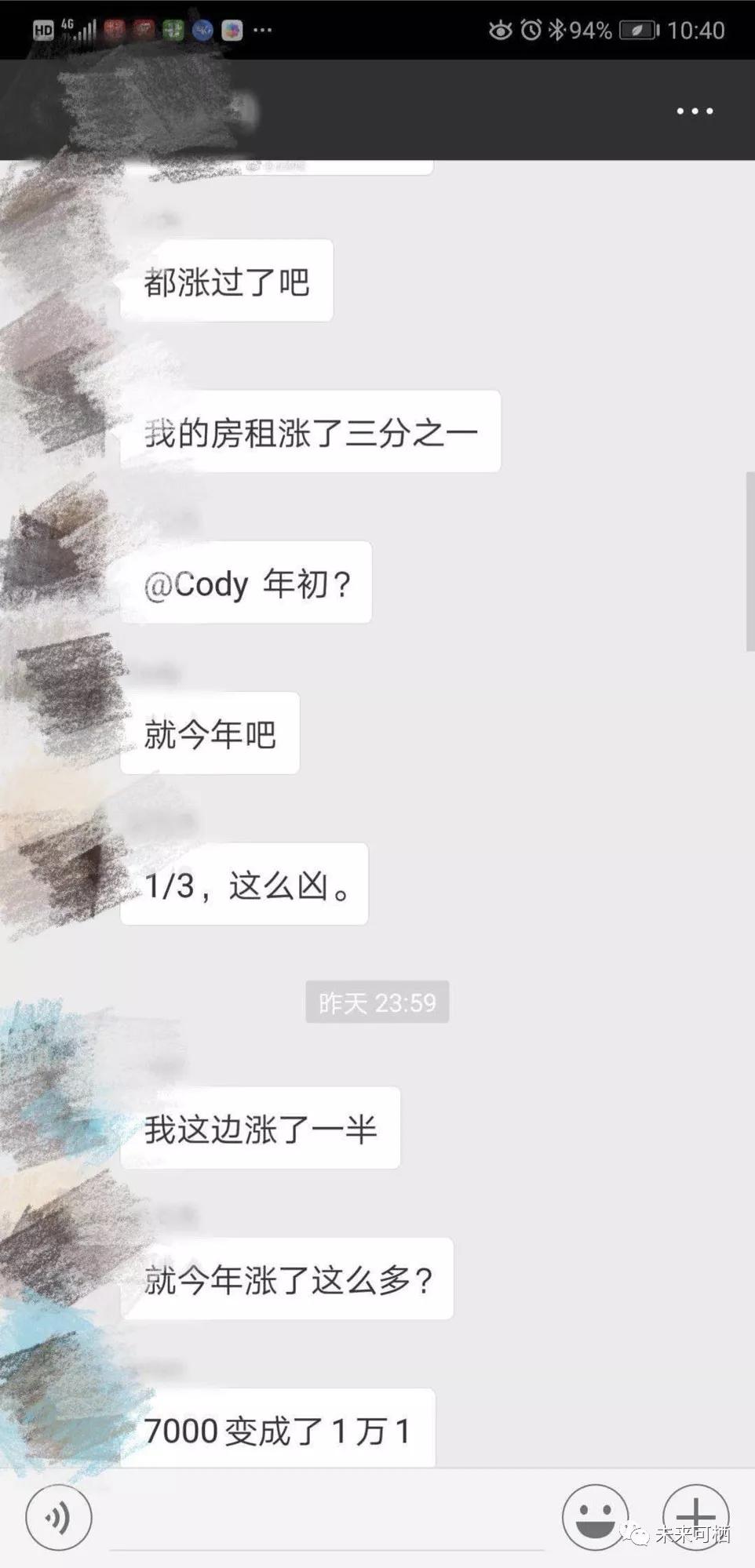Switch to voice message input

tap(59, 1517)
